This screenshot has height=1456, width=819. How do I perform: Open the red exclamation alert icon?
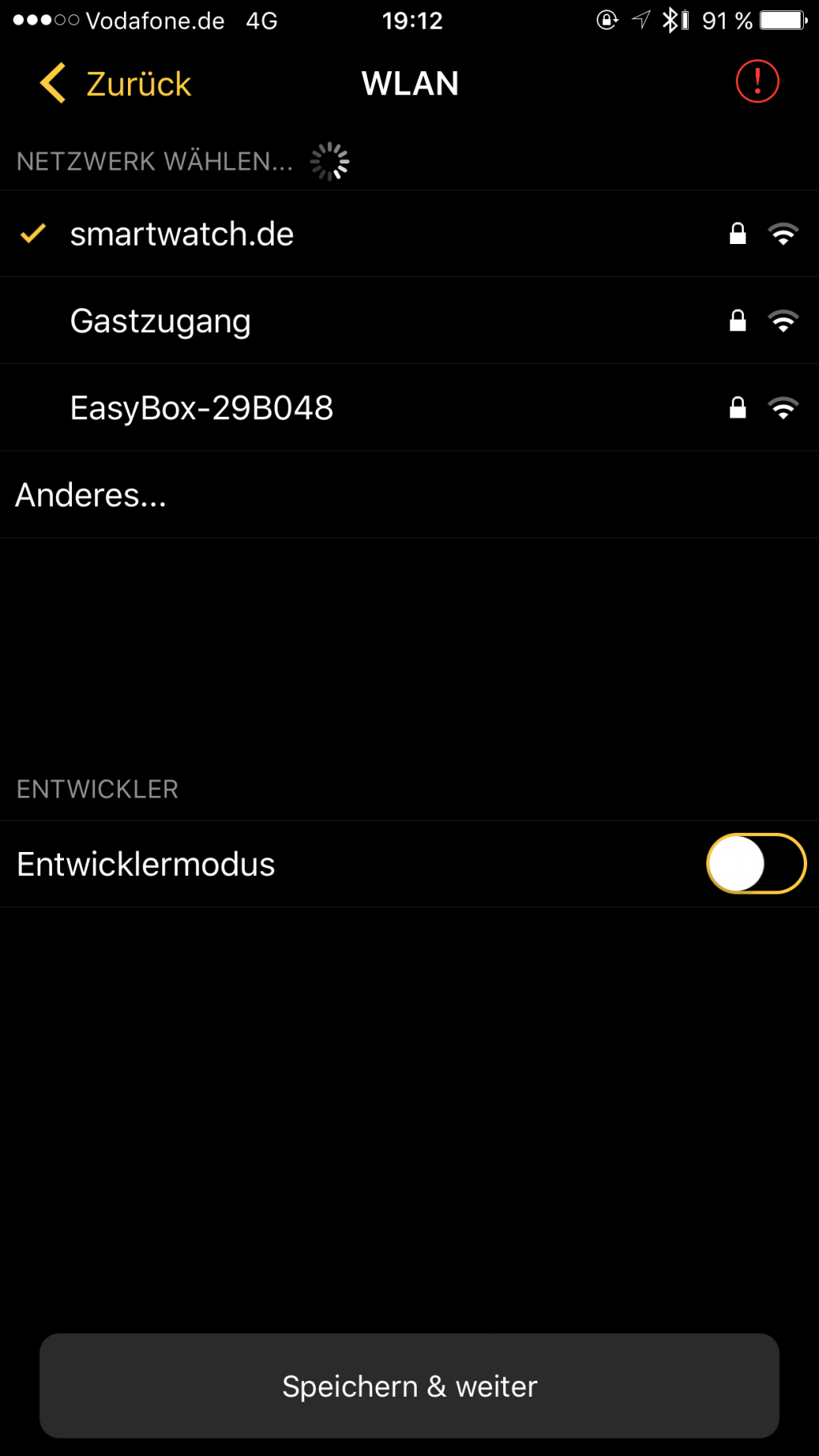pos(757,82)
